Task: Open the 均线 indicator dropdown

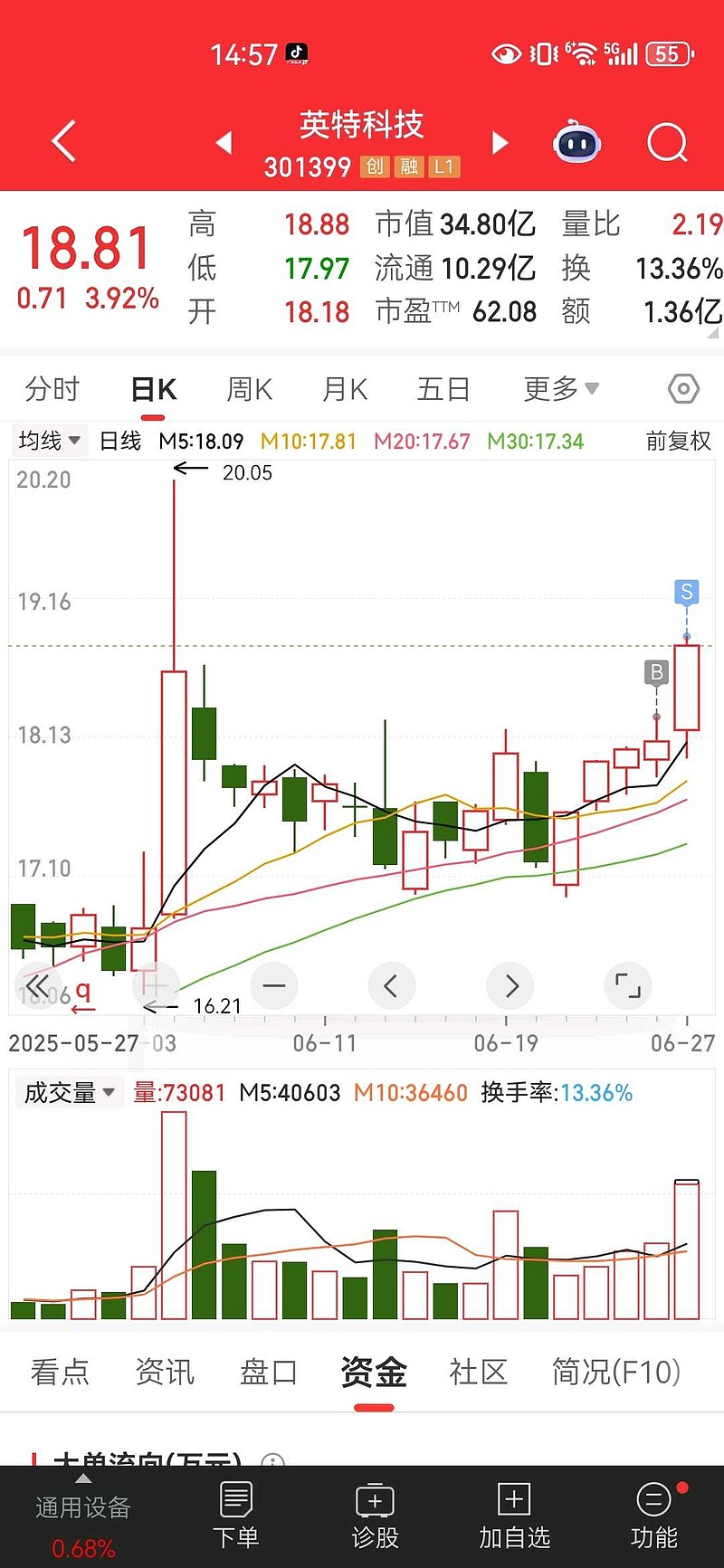Action: tap(50, 441)
